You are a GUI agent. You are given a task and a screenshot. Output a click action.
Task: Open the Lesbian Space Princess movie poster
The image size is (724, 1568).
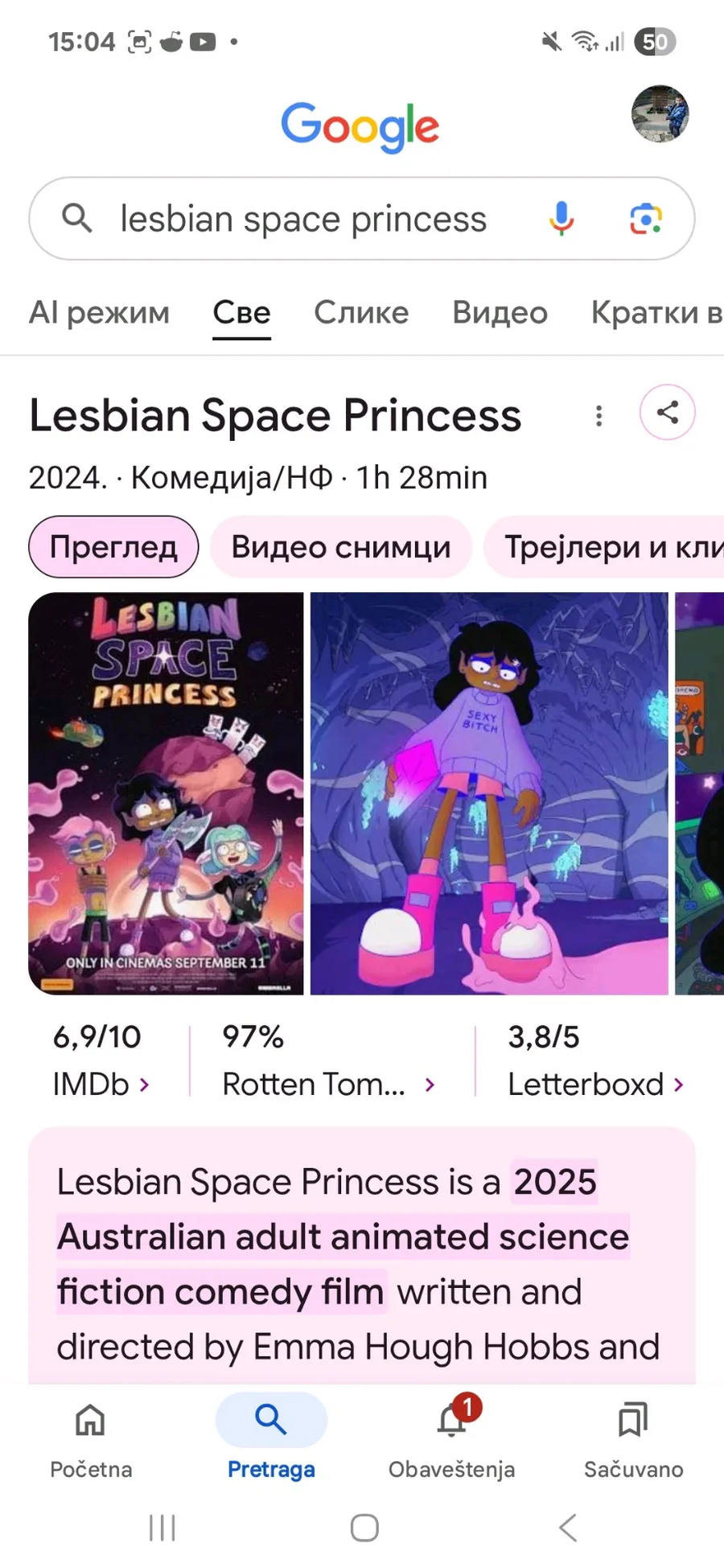[166, 793]
